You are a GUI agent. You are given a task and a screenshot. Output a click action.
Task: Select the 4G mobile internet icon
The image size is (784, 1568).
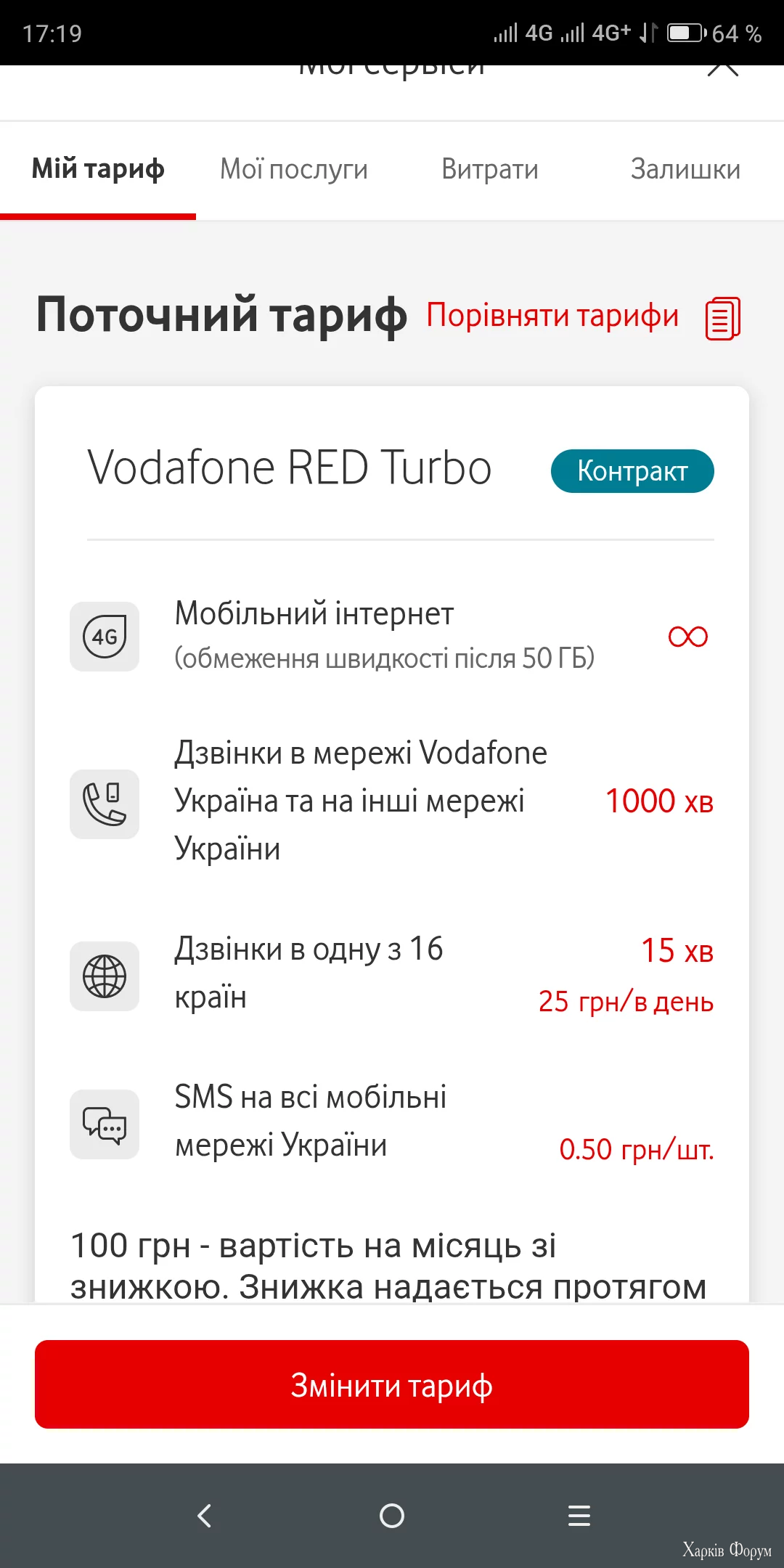click(104, 637)
